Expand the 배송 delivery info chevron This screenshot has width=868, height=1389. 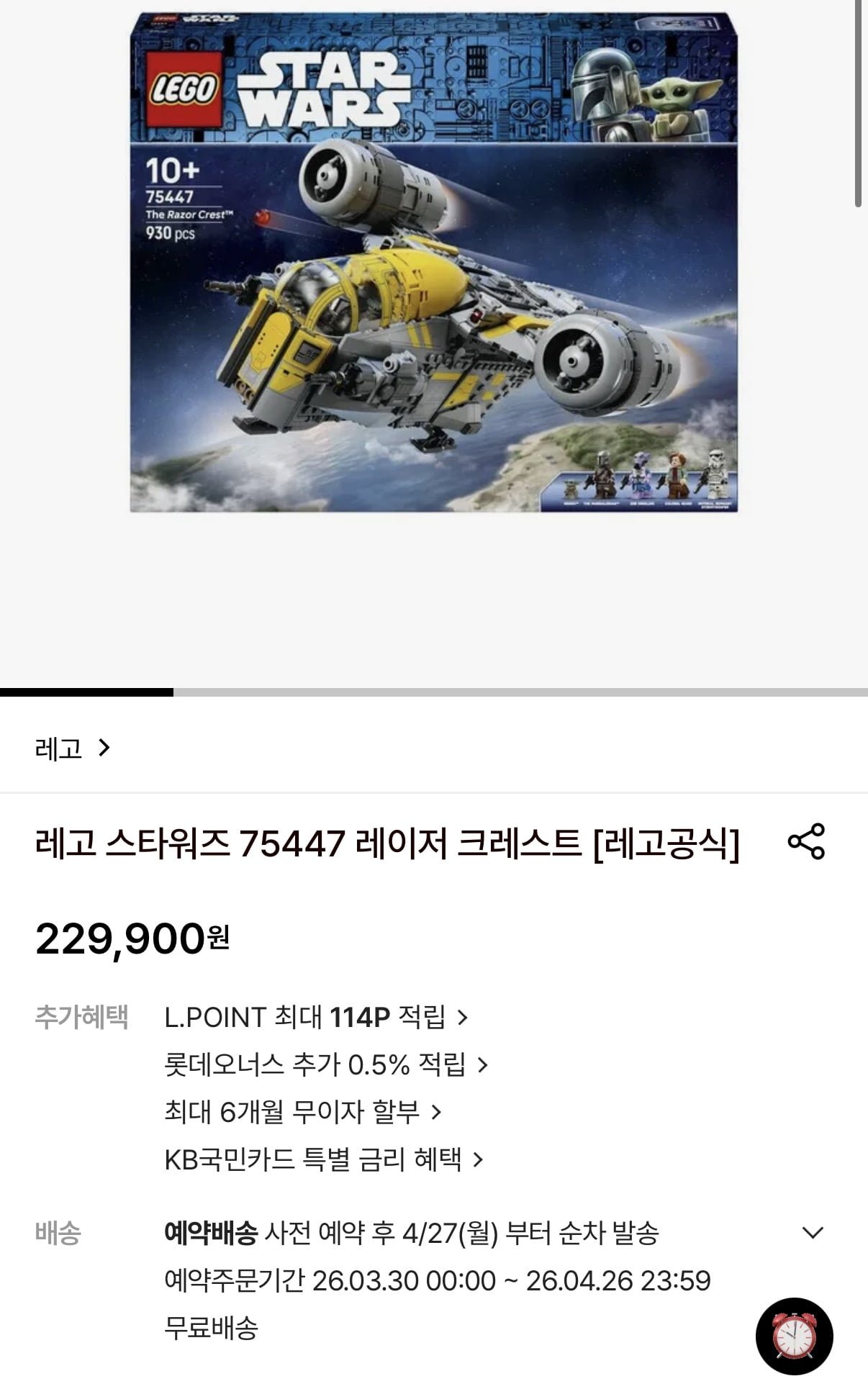pos(813,1233)
